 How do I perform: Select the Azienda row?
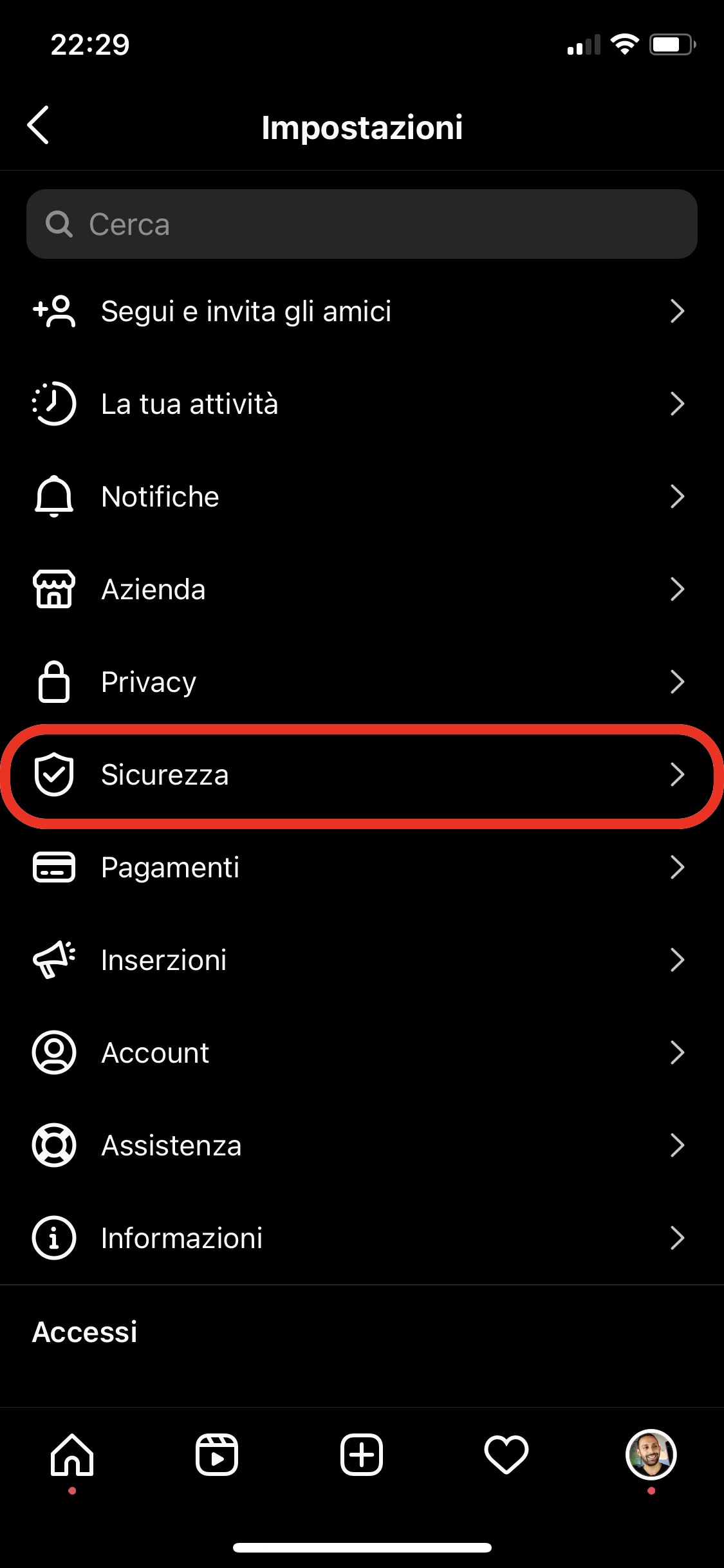[362, 590]
